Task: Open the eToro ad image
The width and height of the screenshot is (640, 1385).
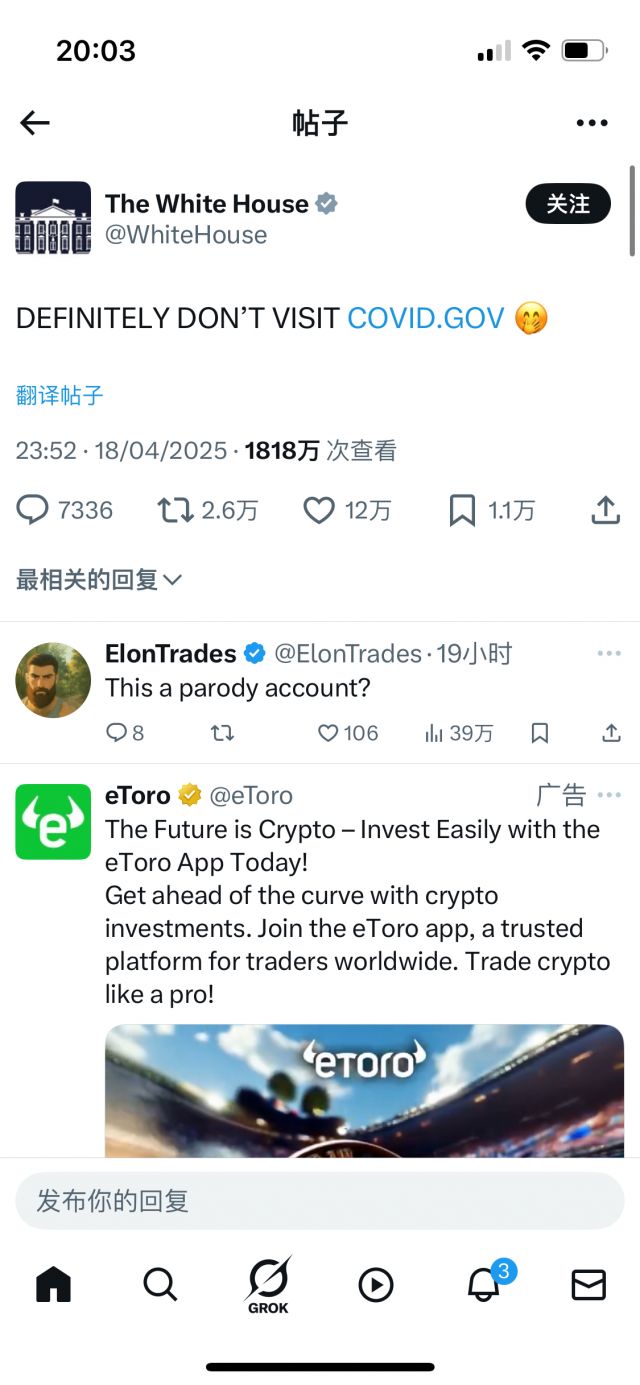Action: coord(364,1090)
